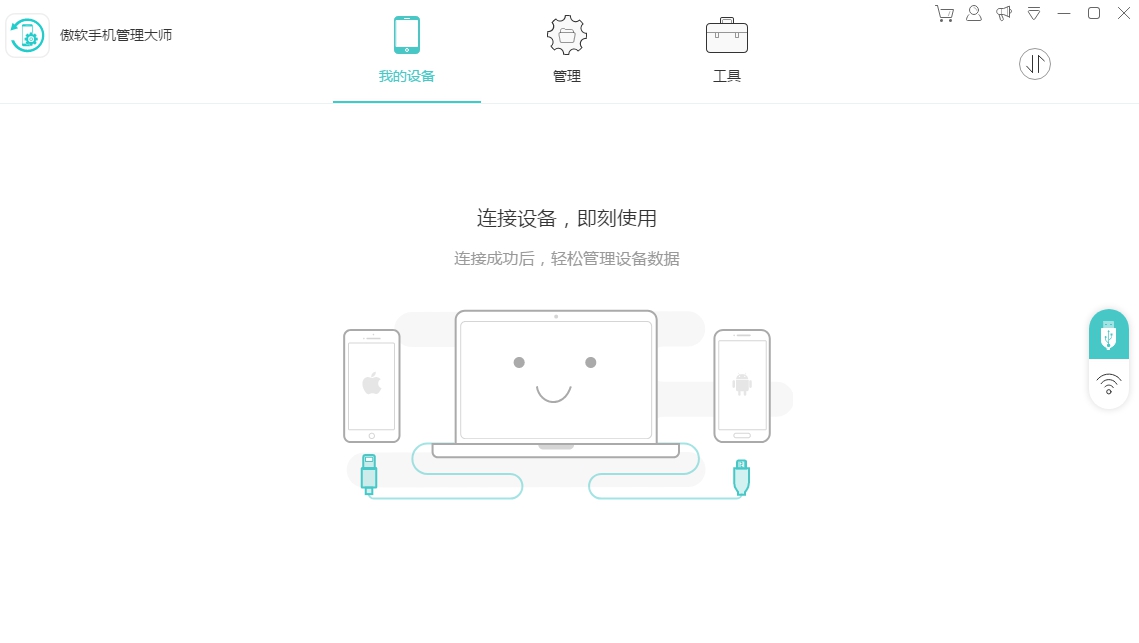The height and width of the screenshot is (643, 1139).
Task: Select Wi-Fi connection mode
Action: (x=1108, y=384)
